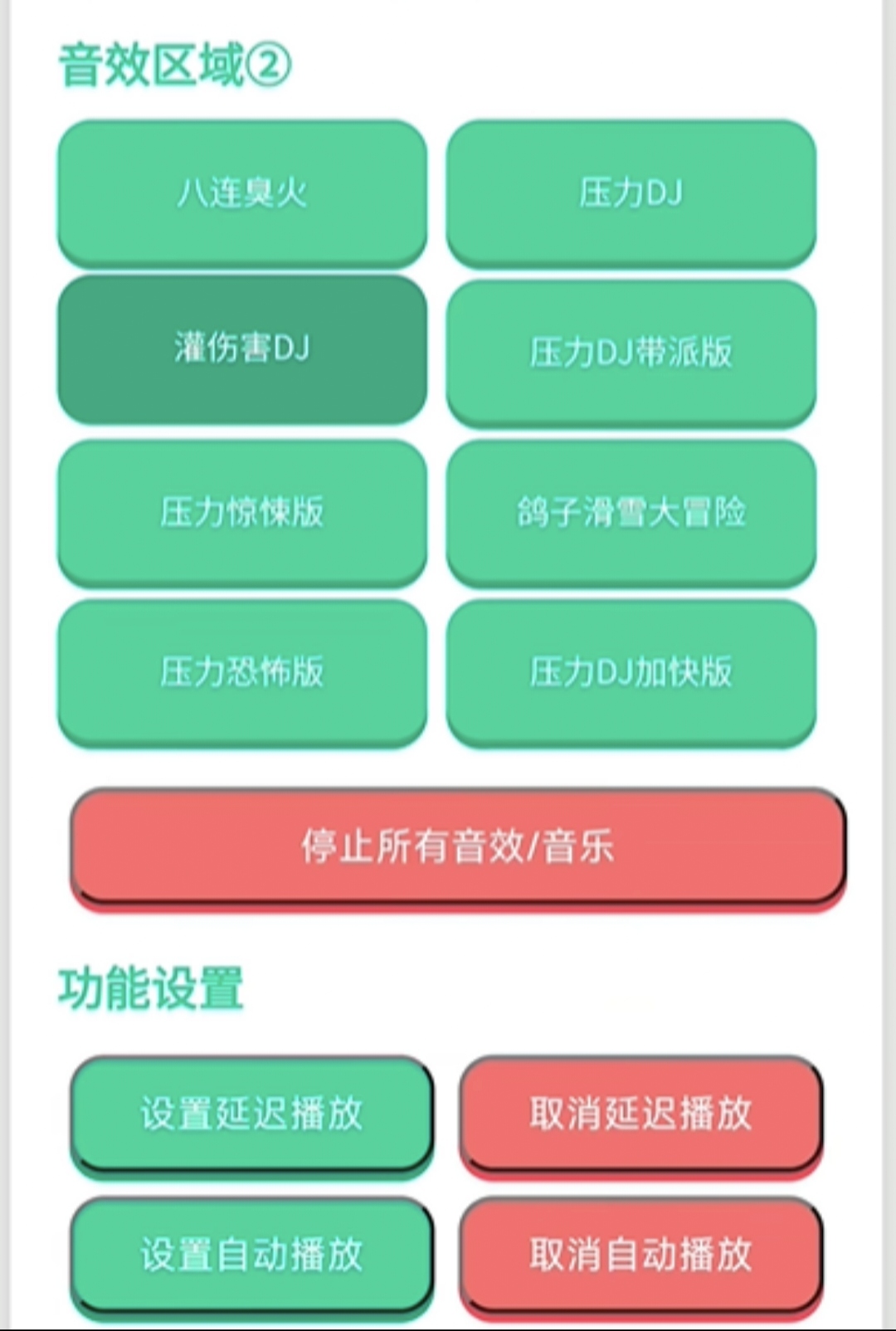896x1331 pixels.
Task: Play the 八连臭火 sound effect
Action: click(241, 193)
